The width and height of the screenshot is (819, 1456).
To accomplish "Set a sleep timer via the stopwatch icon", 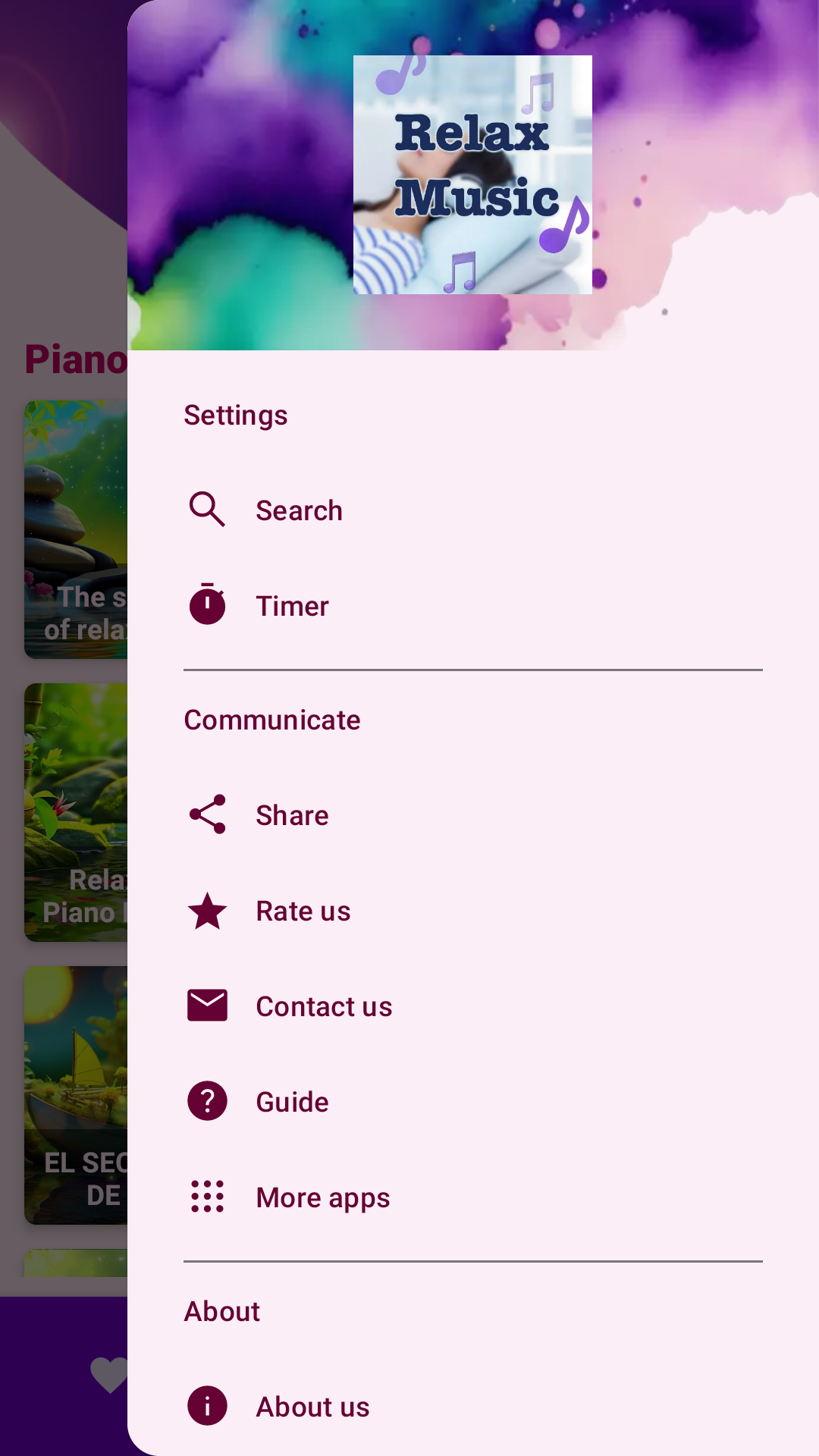I will pyautogui.click(x=206, y=605).
